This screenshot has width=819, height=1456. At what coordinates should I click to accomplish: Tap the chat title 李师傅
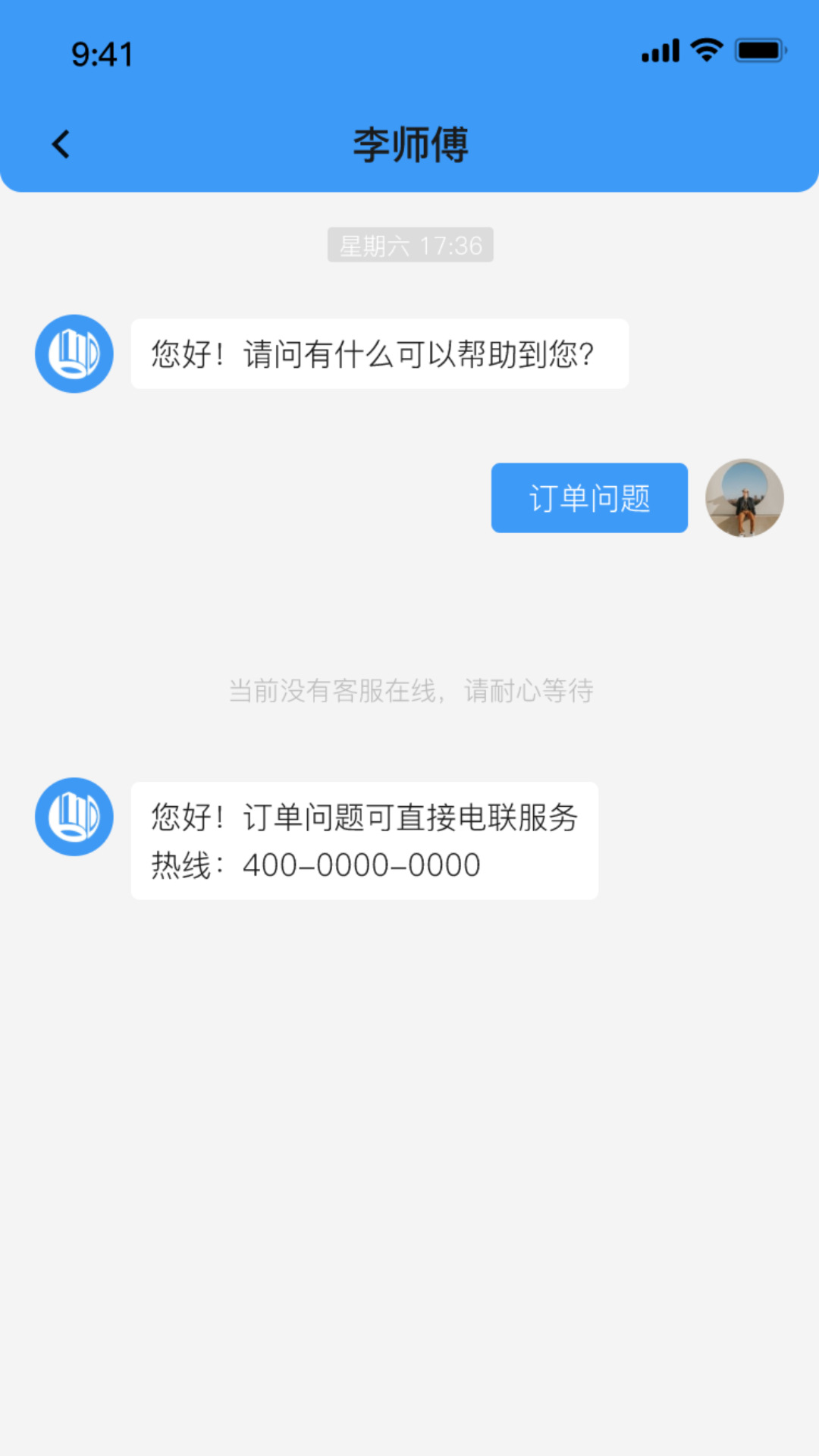409,144
